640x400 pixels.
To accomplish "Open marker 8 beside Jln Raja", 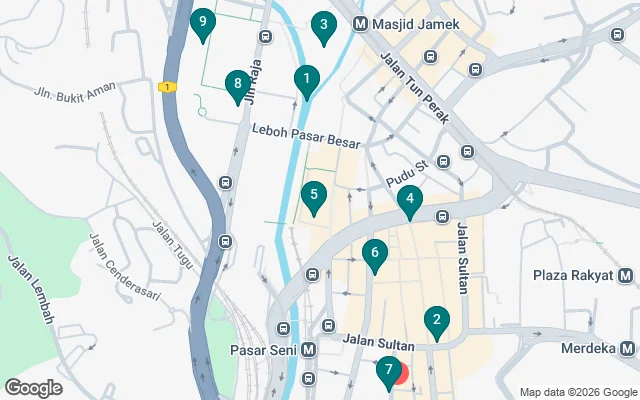I will point(236,86).
